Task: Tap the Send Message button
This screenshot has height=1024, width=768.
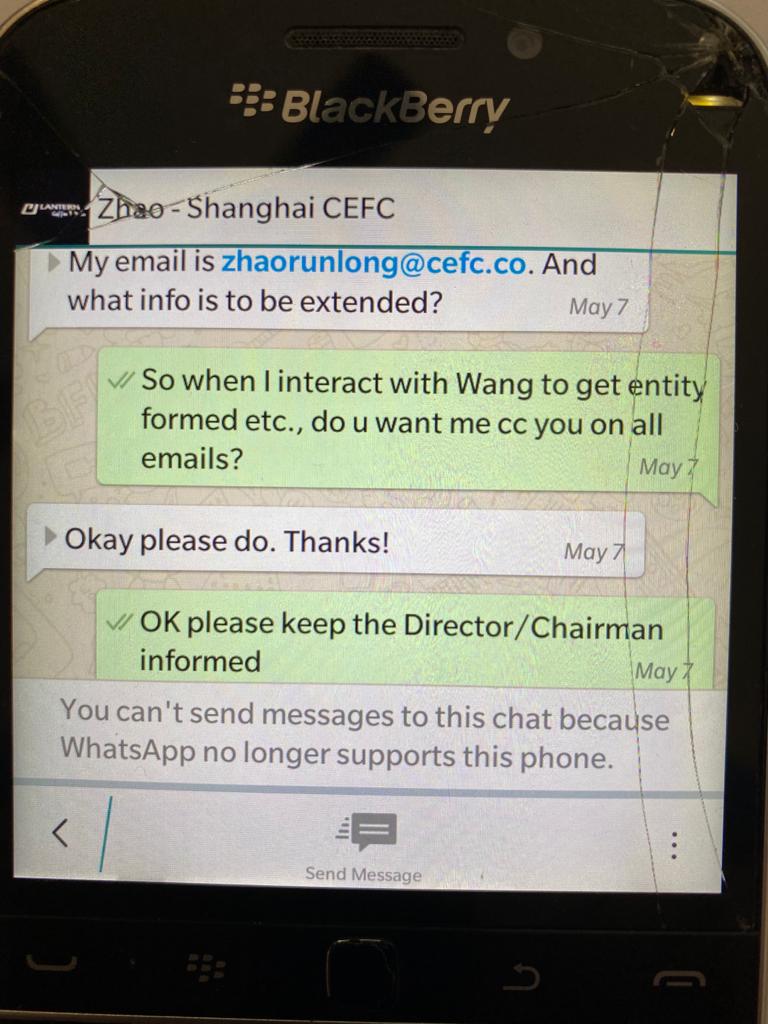Action: pyautogui.click(x=364, y=844)
